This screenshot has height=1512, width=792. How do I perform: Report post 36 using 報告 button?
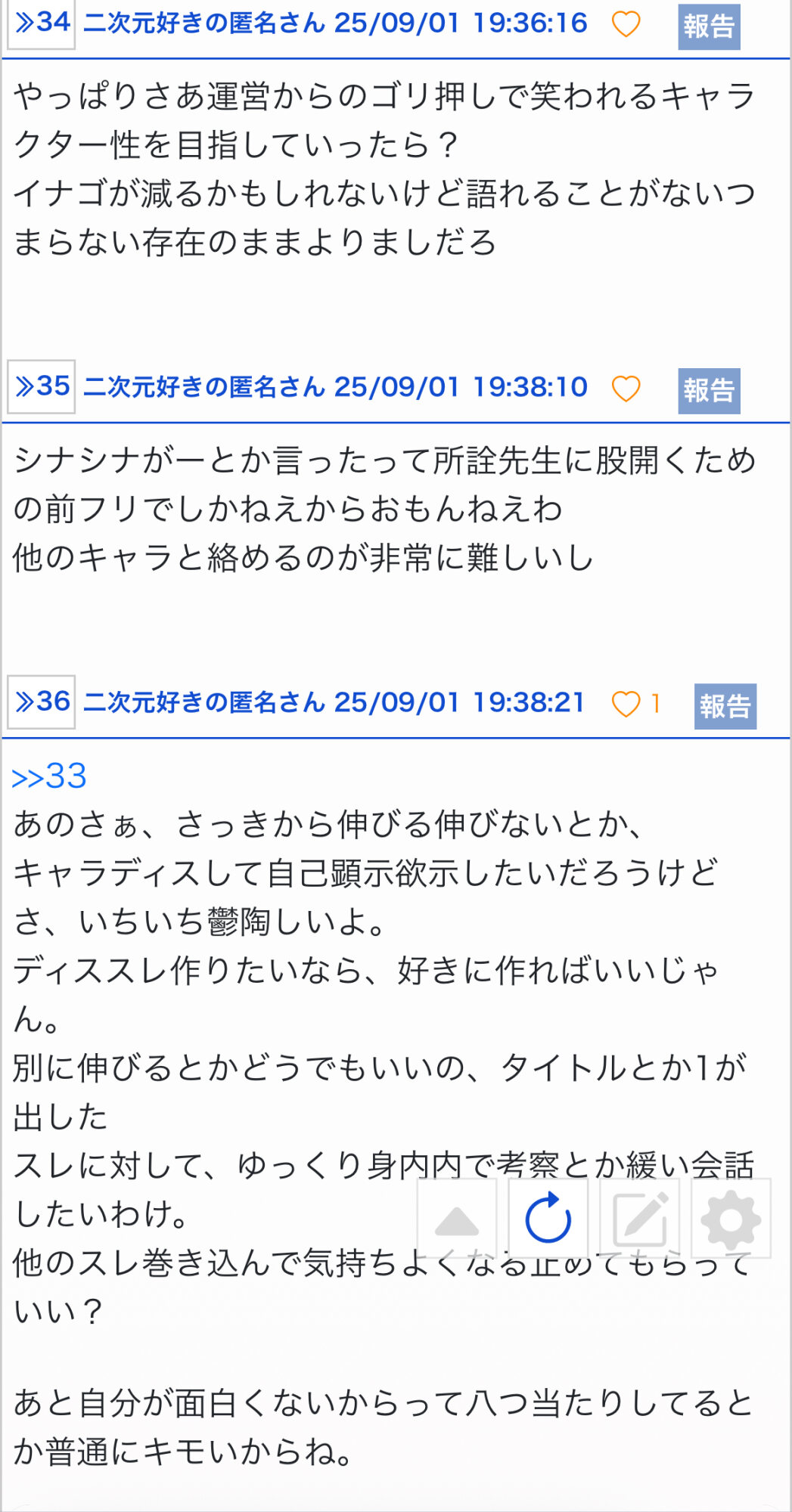pos(725,706)
